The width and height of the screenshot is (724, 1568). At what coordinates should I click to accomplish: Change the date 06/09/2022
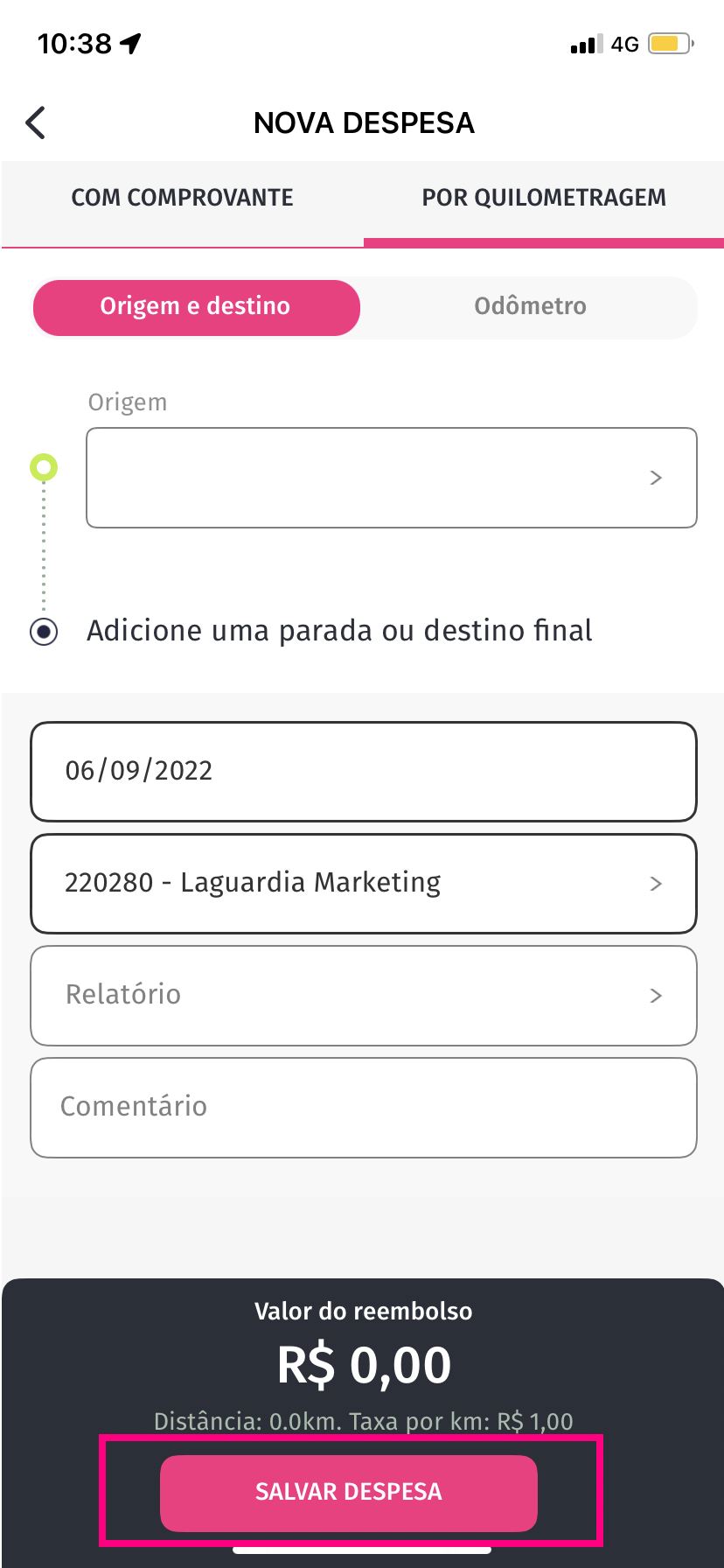[x=363, y=771]
